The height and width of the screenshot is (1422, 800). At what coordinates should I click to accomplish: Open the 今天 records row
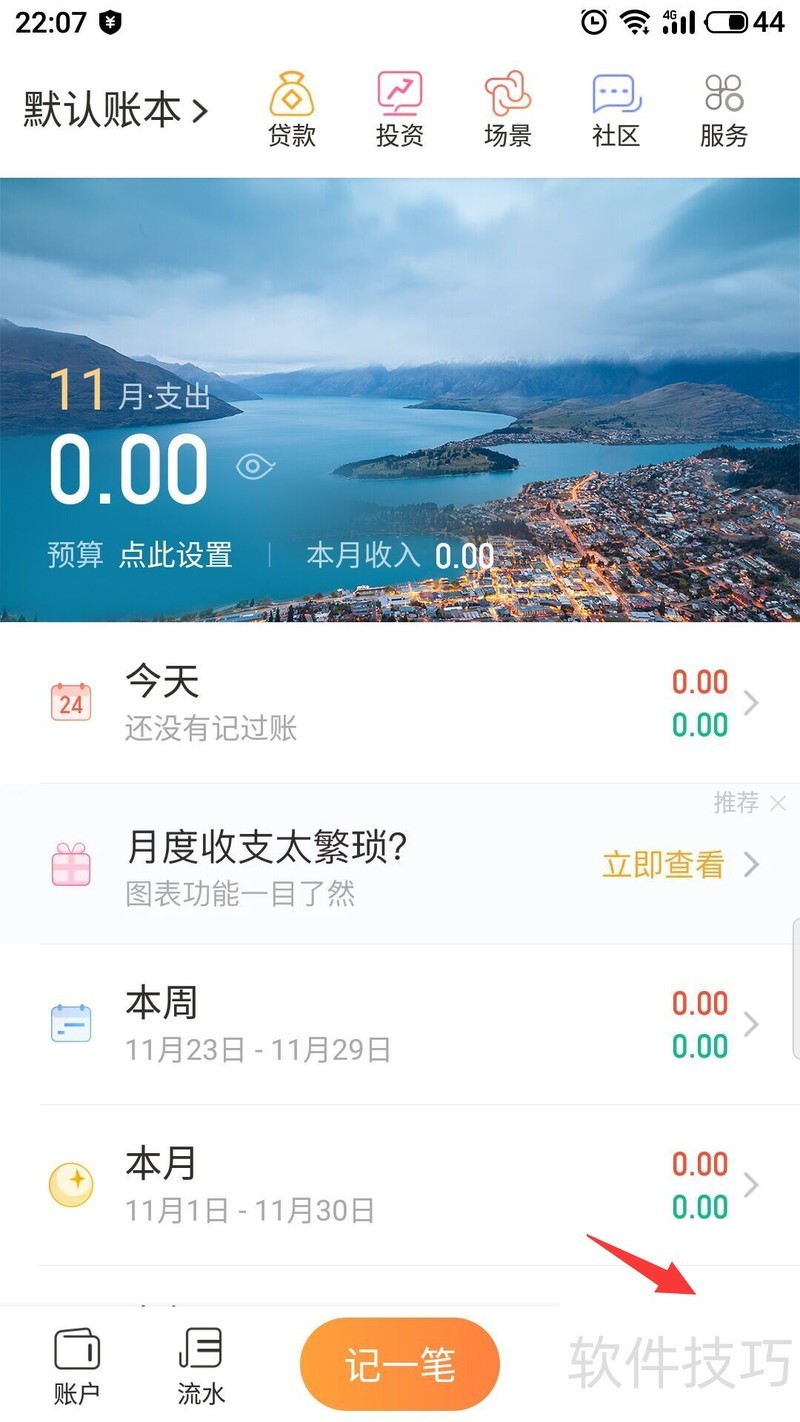[x=400, y=703]
